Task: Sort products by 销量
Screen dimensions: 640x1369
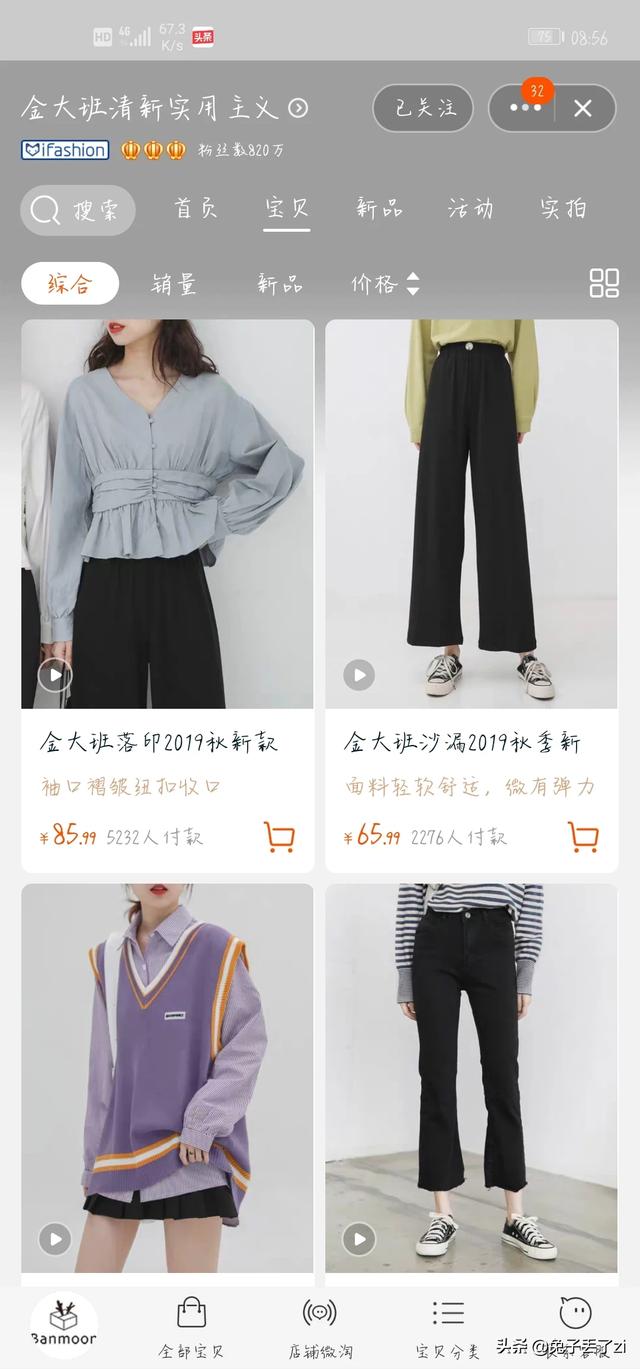Action: pos(174,284)
